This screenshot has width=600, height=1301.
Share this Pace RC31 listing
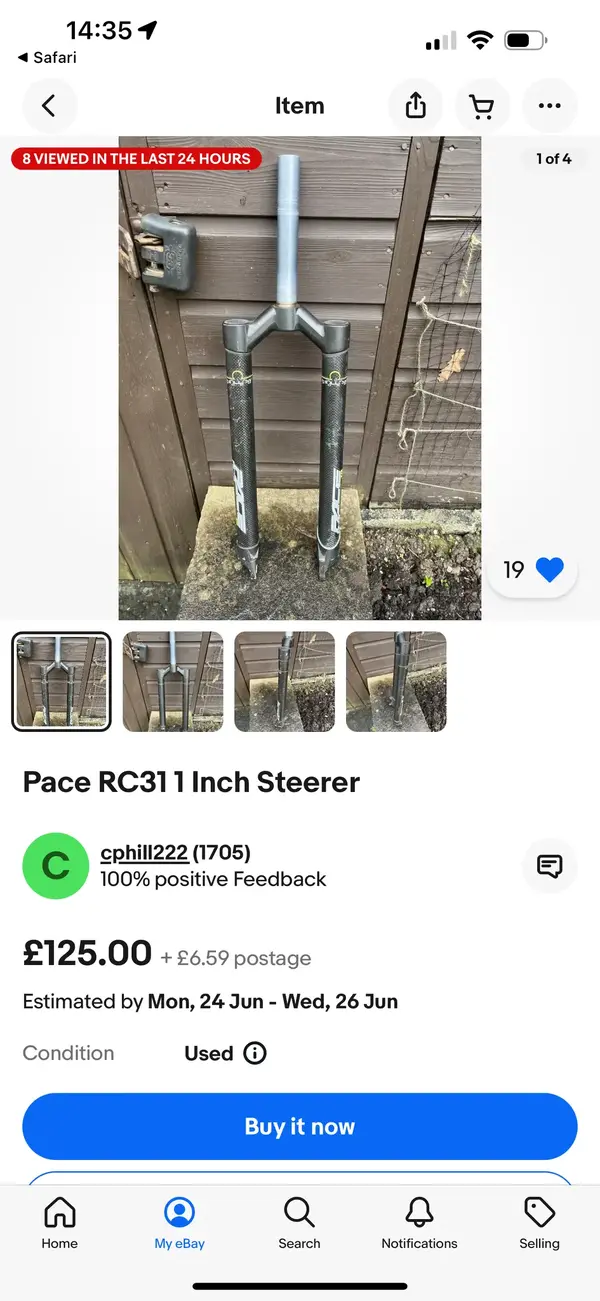416,106
